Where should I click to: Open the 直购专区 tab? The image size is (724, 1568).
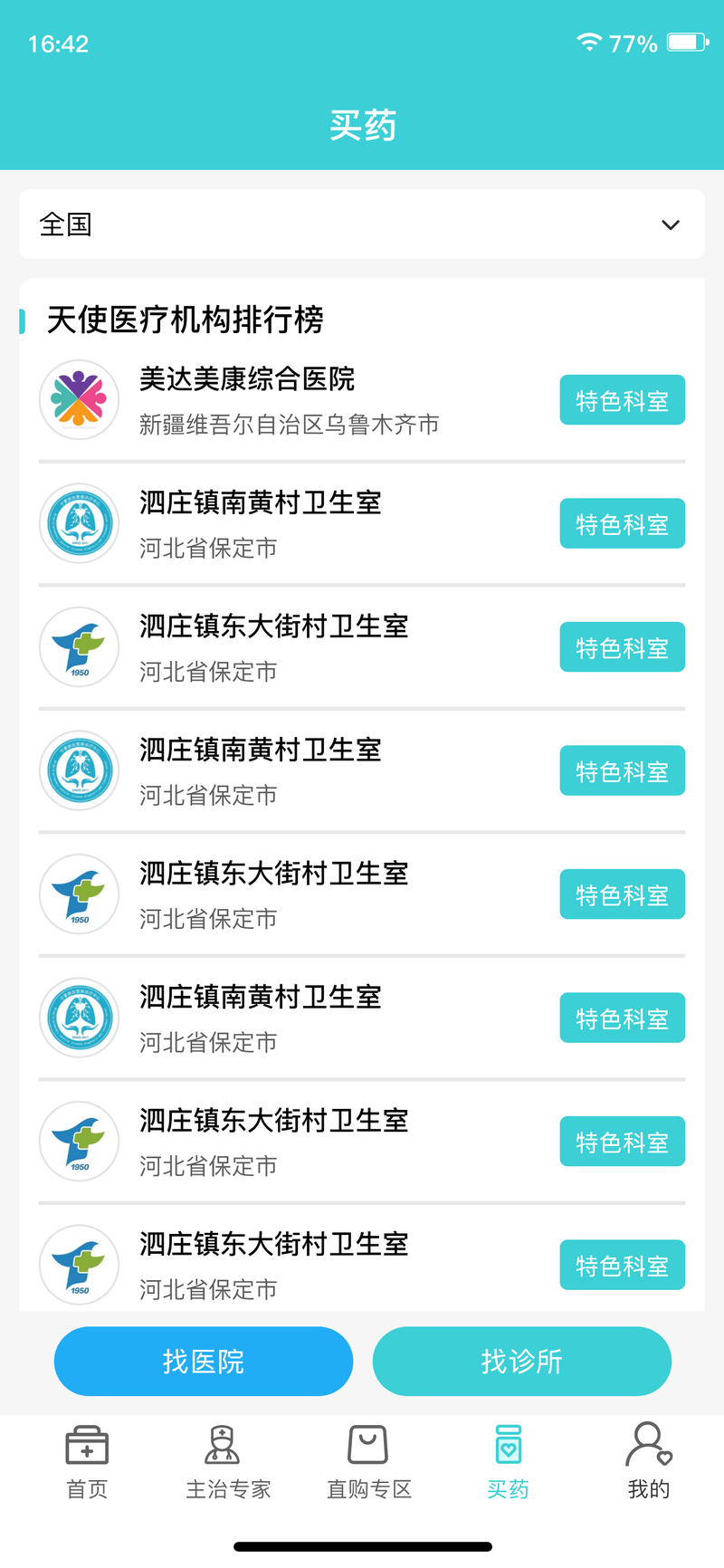(369, 1463)
